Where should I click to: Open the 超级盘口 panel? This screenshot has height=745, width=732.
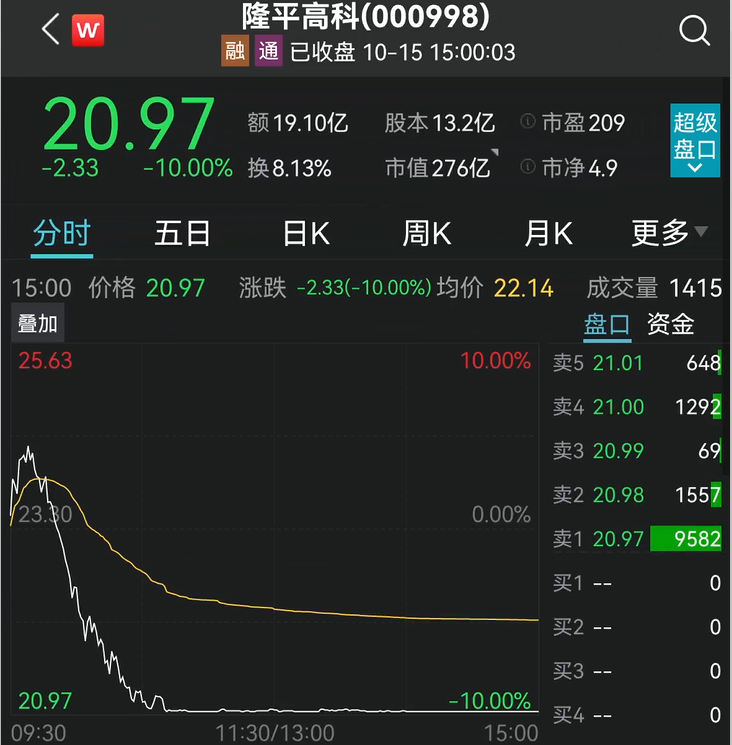click(693, 137)
